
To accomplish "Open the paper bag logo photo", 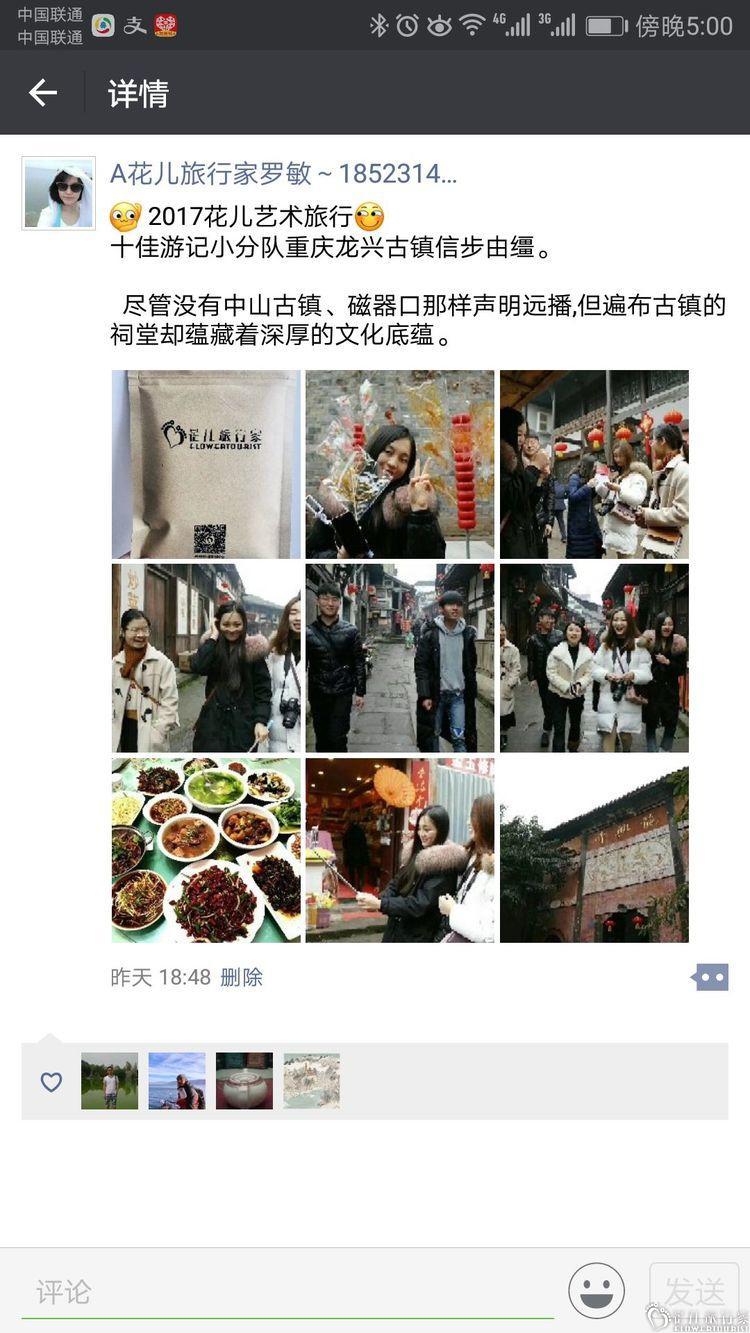I will tap(206, 464).
